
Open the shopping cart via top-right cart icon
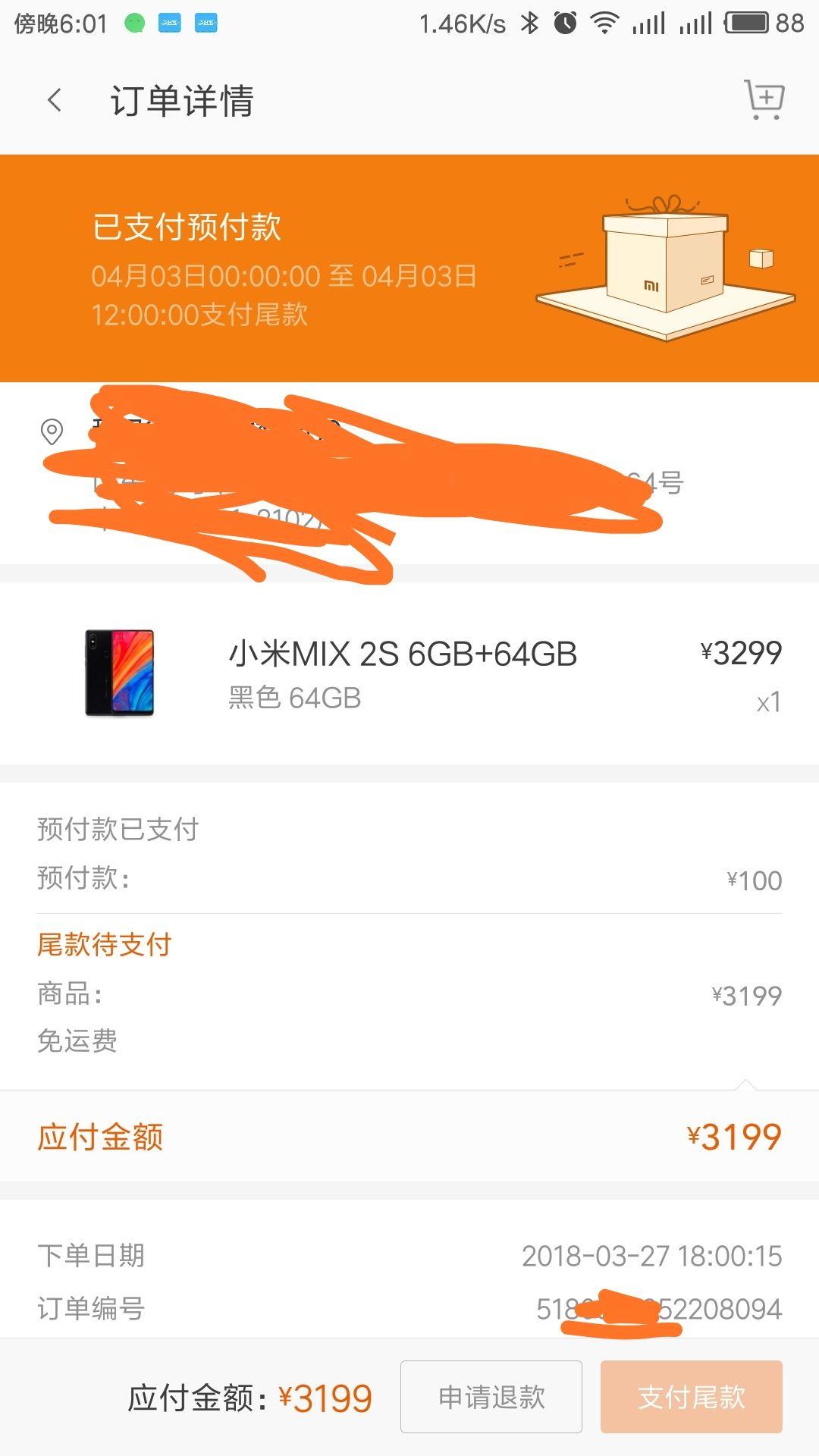click(763, 99)
